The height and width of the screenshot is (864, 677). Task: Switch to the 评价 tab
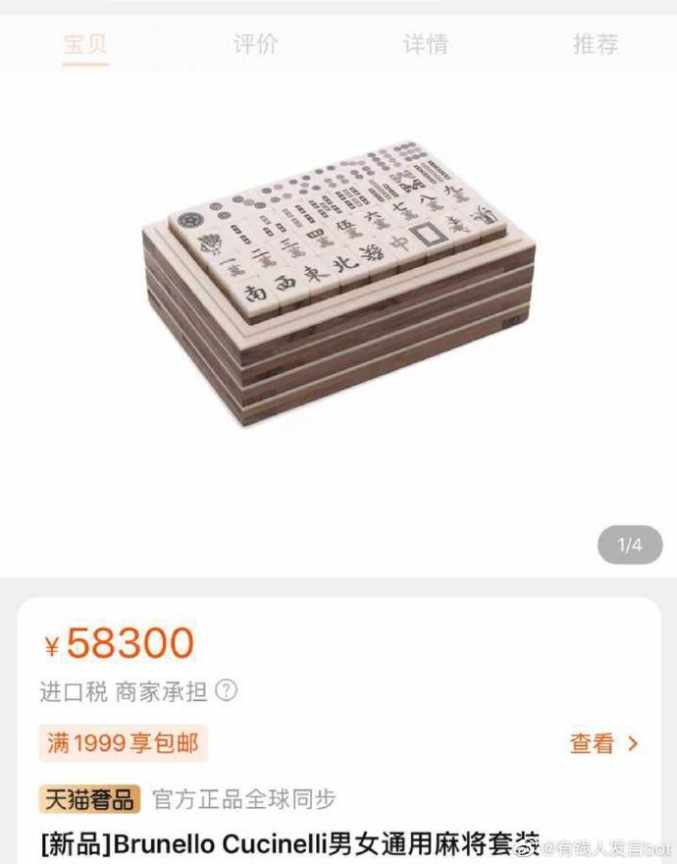pyautogui.click(x=255, y=44)
